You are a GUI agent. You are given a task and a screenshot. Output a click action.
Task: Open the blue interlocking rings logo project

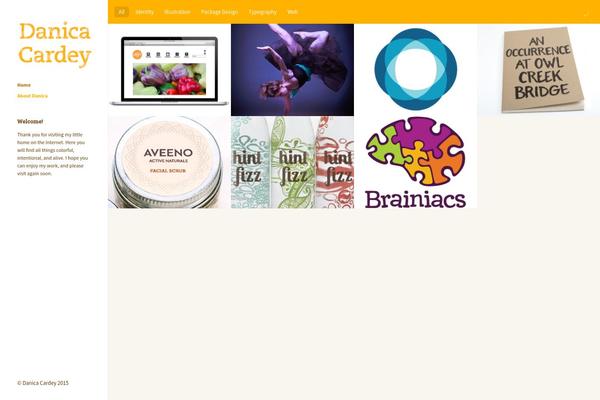(x=415, y=70)
